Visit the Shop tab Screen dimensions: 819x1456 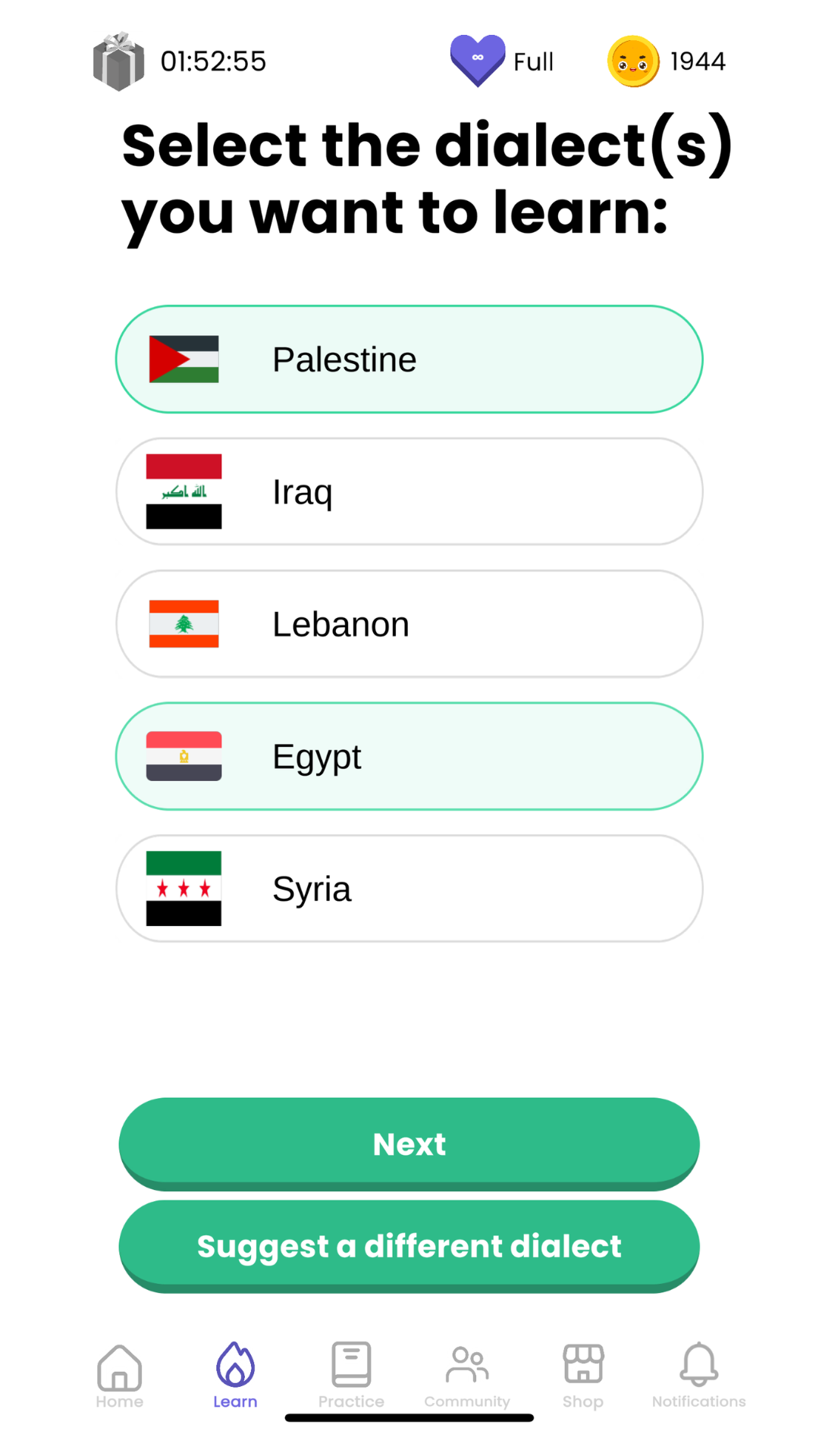pyautogui.click(x=583, y=1376)
